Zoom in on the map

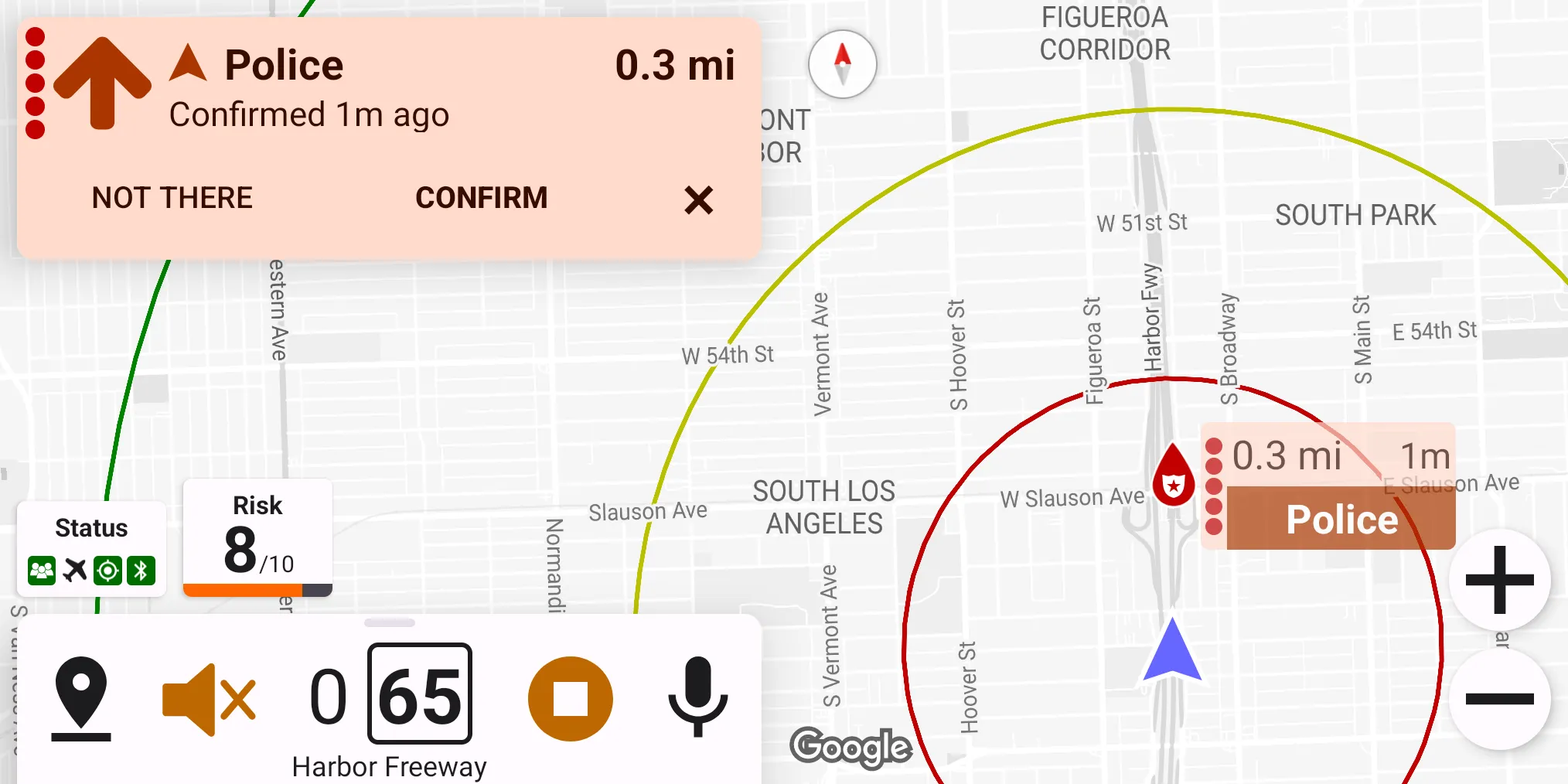click(x=1499, y=580)
